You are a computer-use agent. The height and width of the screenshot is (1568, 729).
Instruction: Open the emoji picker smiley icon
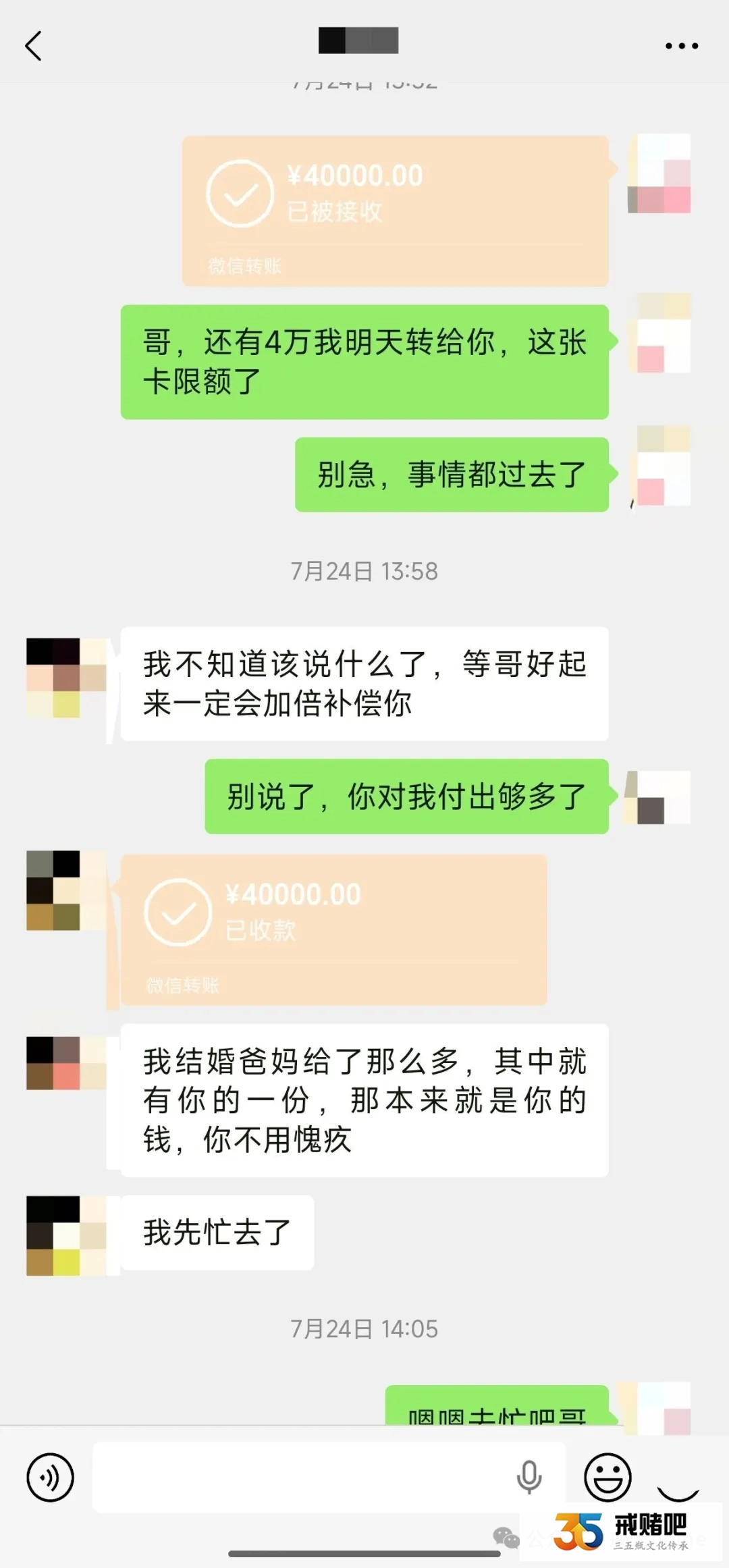[607, 1478]
